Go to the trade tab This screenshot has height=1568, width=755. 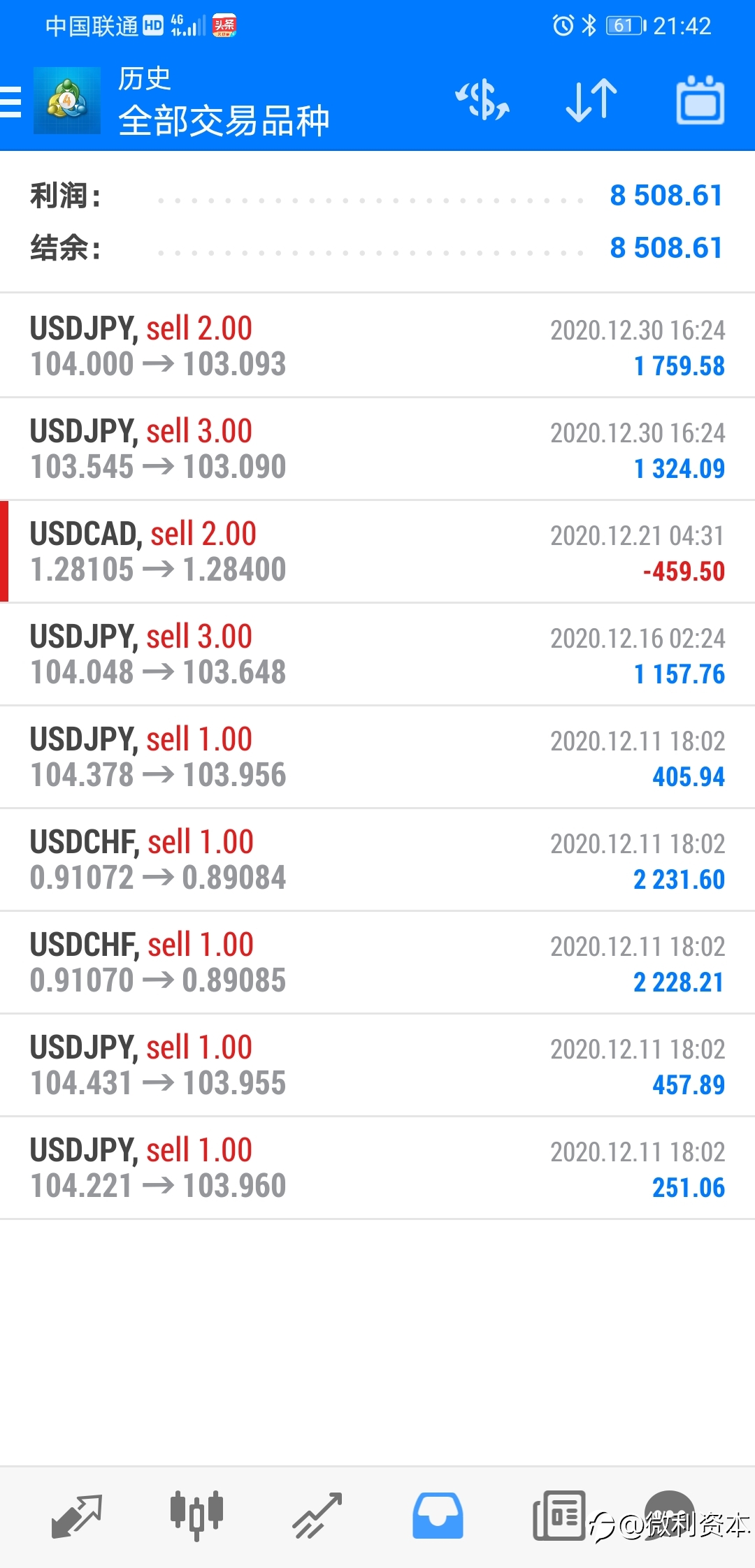[317, 1516]
